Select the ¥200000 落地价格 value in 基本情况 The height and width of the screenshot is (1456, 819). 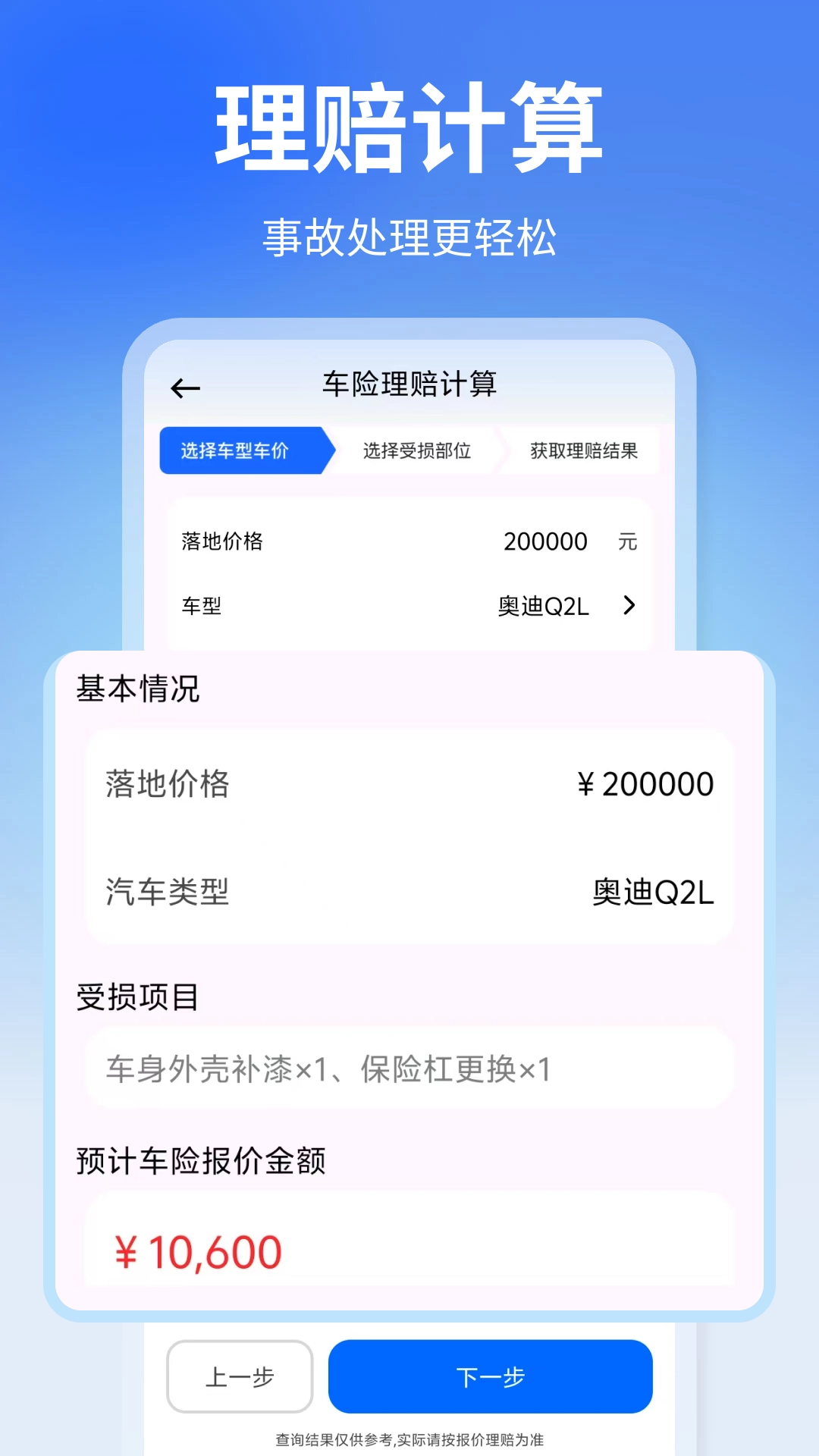[x=645, y=785]
